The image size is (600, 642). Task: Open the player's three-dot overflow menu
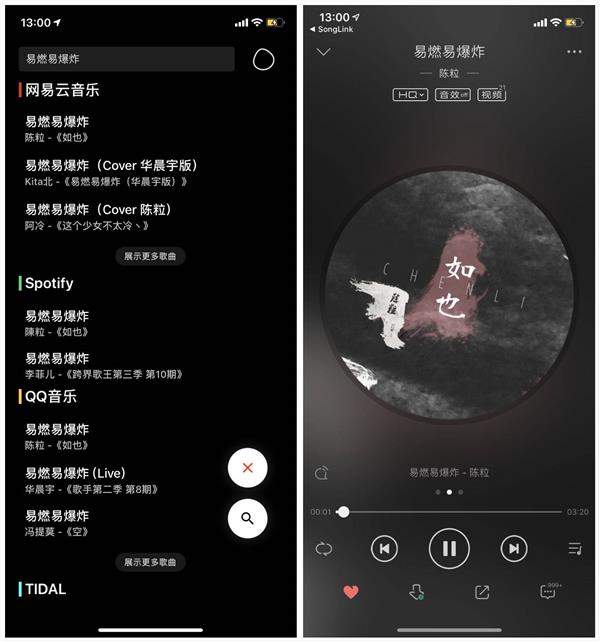coord(573,52)
